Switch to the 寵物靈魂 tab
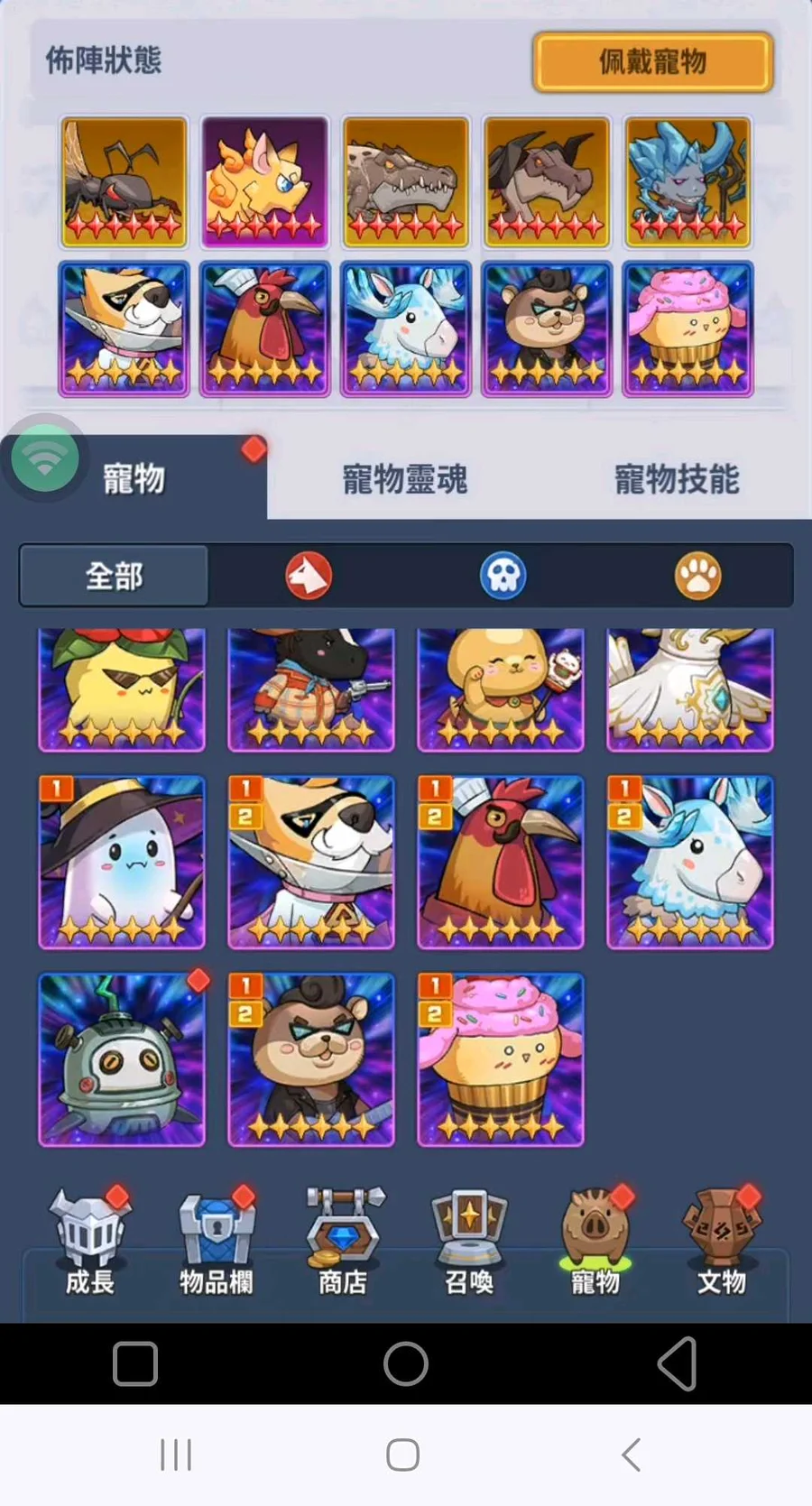 click(x=404, y=479)
